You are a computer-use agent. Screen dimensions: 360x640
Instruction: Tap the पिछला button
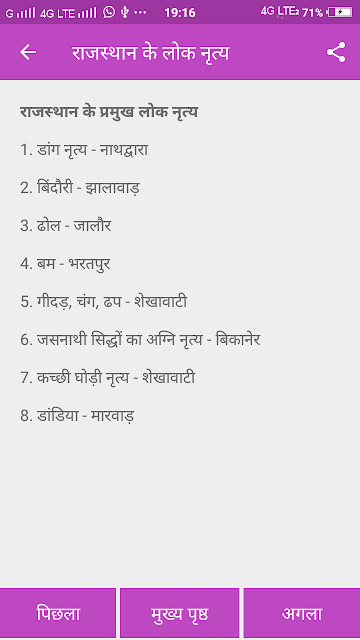tap(58, 613)
